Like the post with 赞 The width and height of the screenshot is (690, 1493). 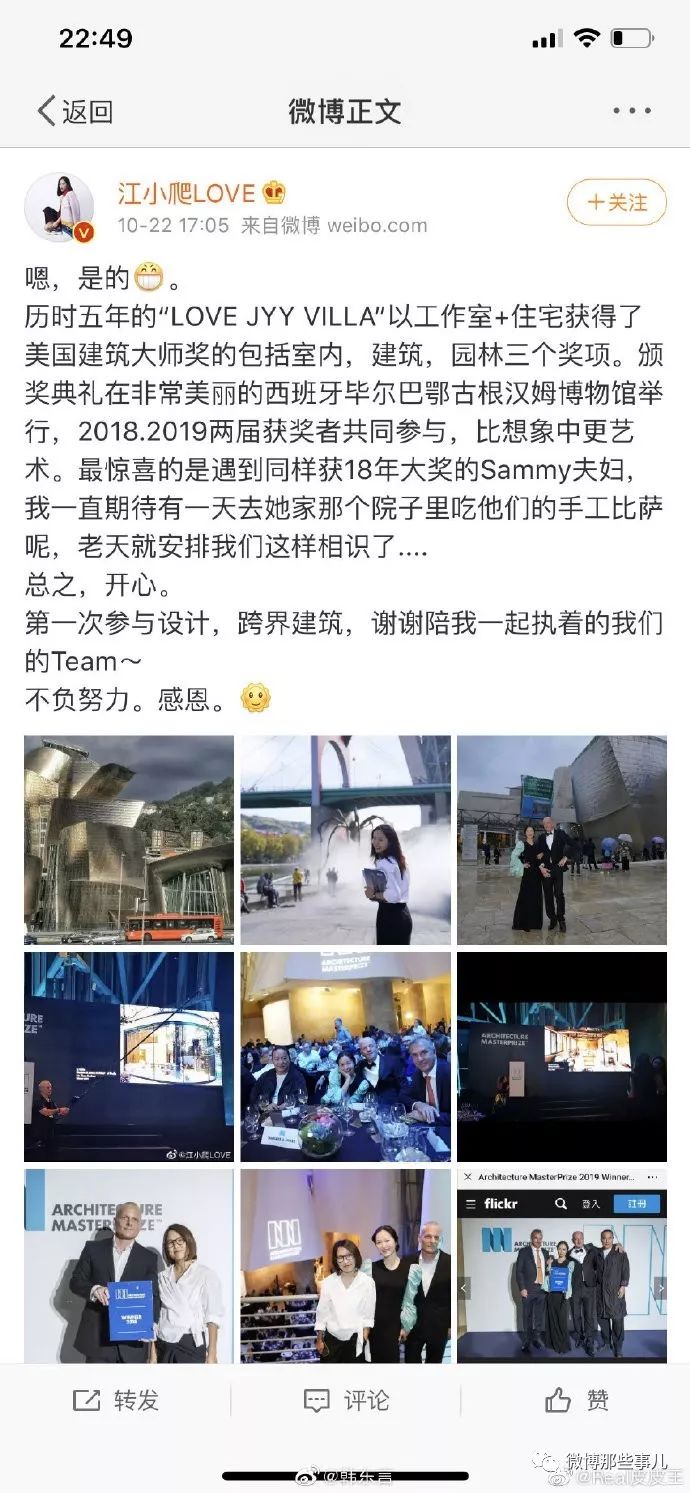pyautogui.click(x=576, y=1401)
